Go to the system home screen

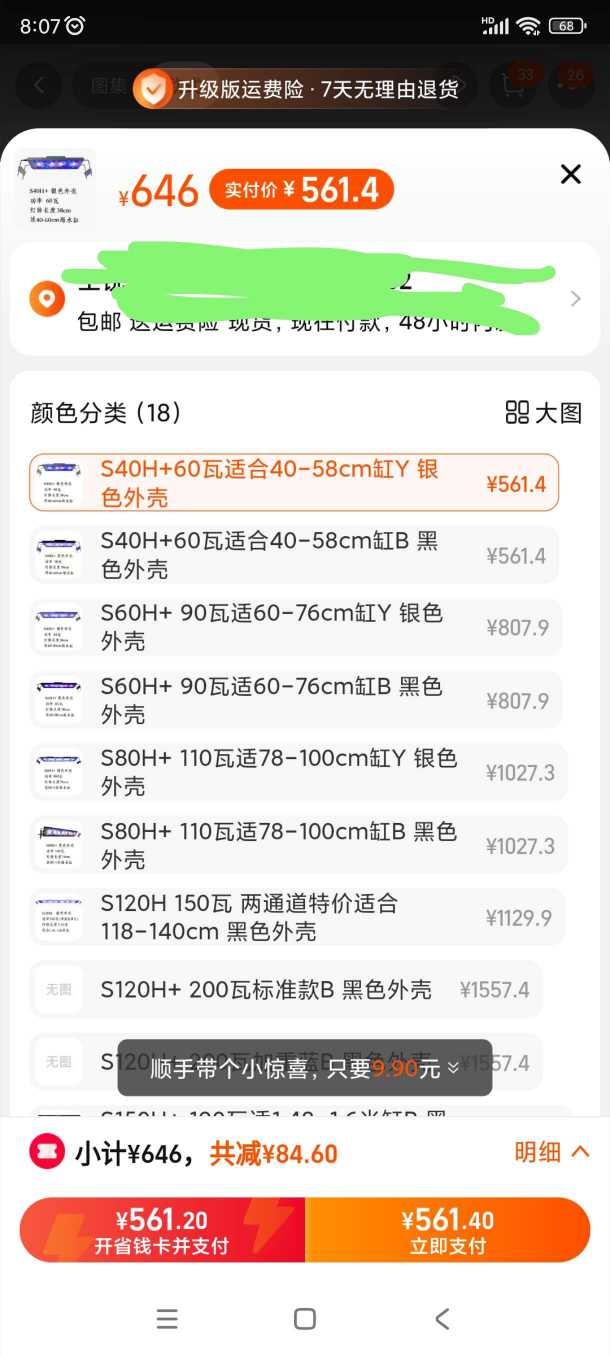305,1319
